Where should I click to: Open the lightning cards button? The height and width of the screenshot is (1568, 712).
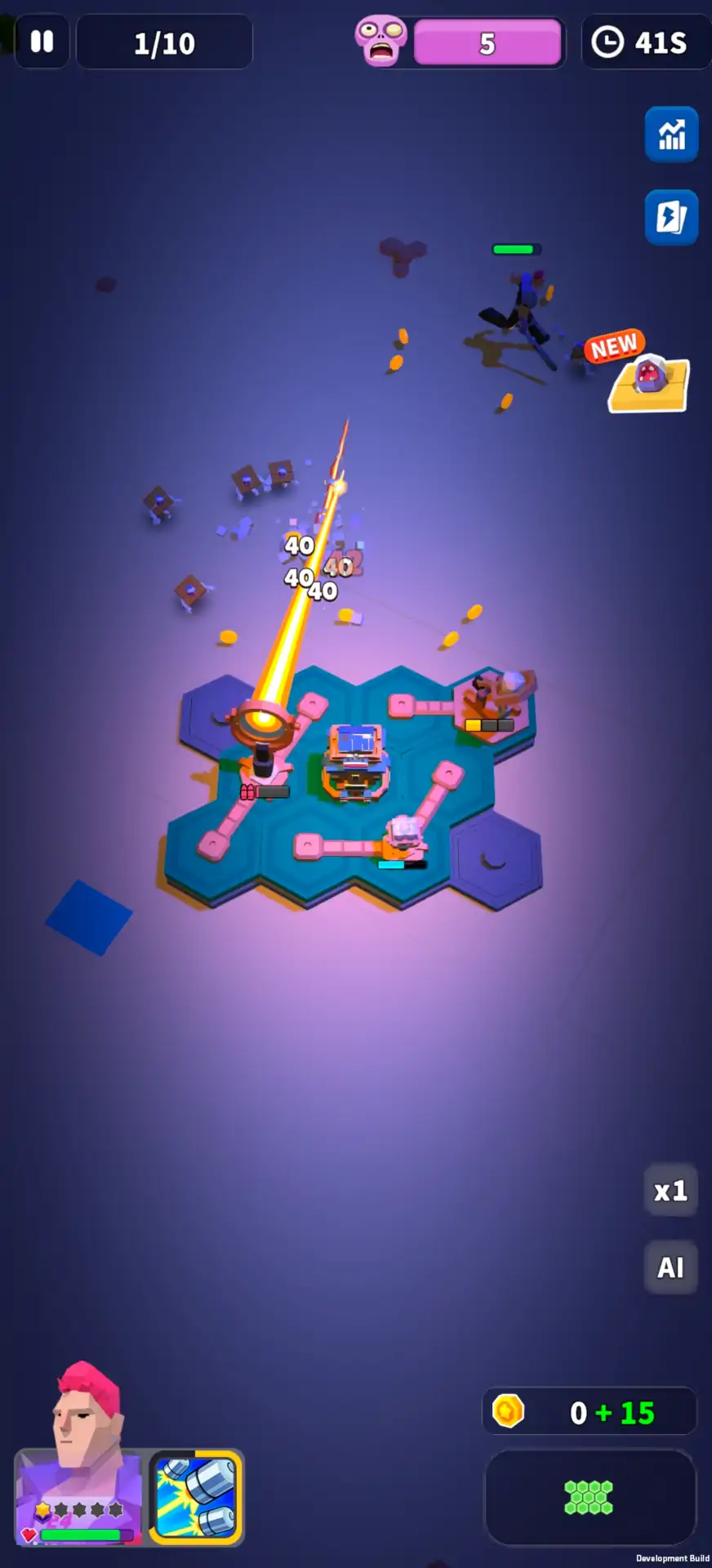click(671, 217)
